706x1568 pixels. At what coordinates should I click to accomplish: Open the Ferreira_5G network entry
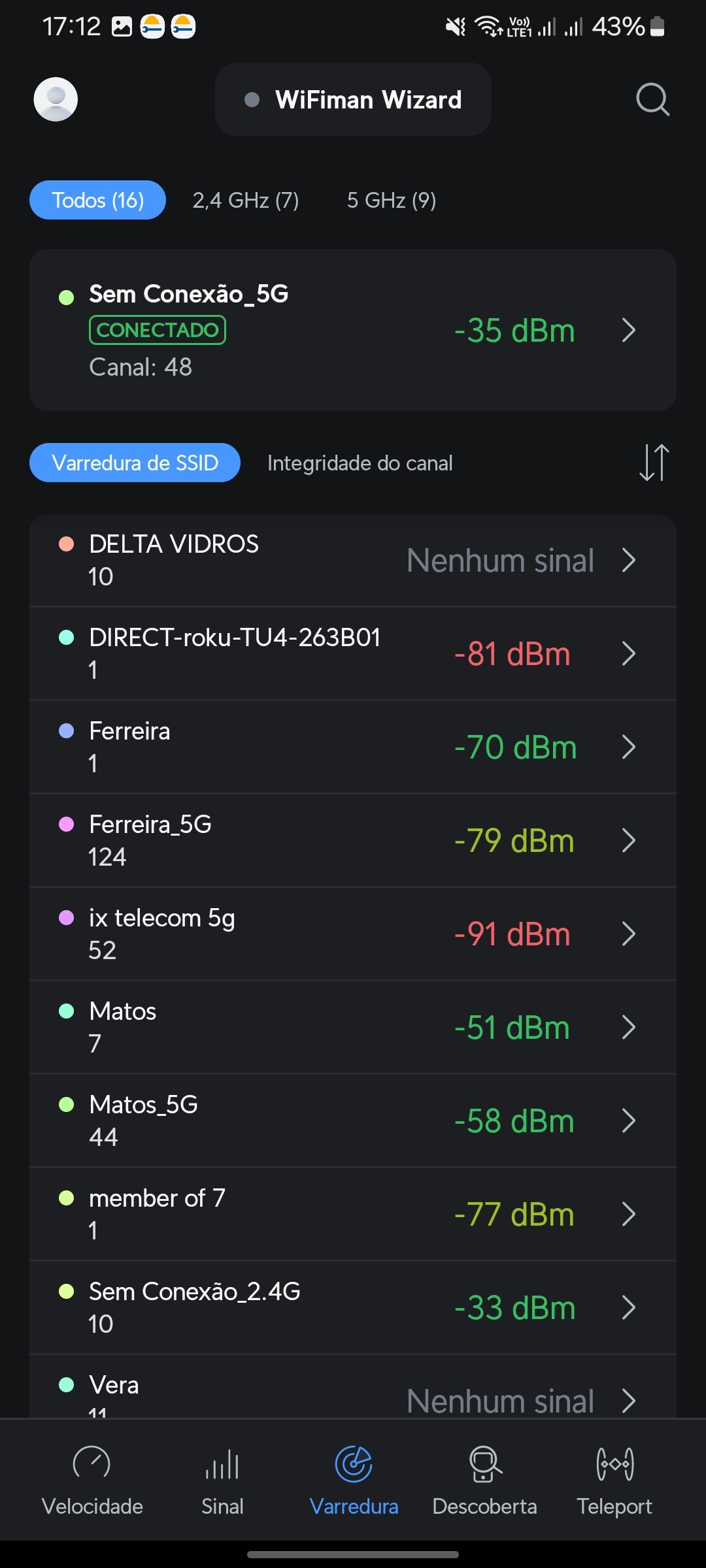click(353, 841)
